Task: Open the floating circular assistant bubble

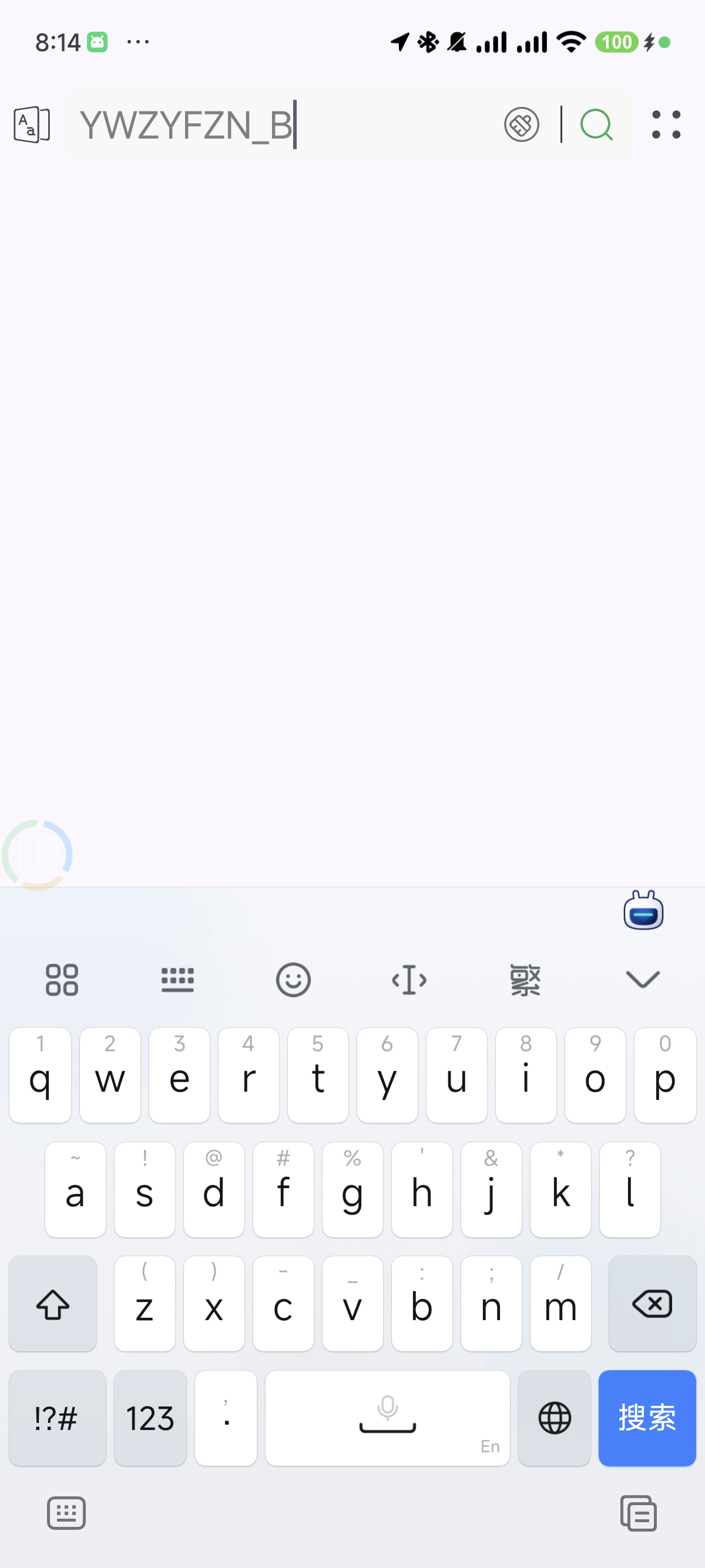Action: coord(37,854)
